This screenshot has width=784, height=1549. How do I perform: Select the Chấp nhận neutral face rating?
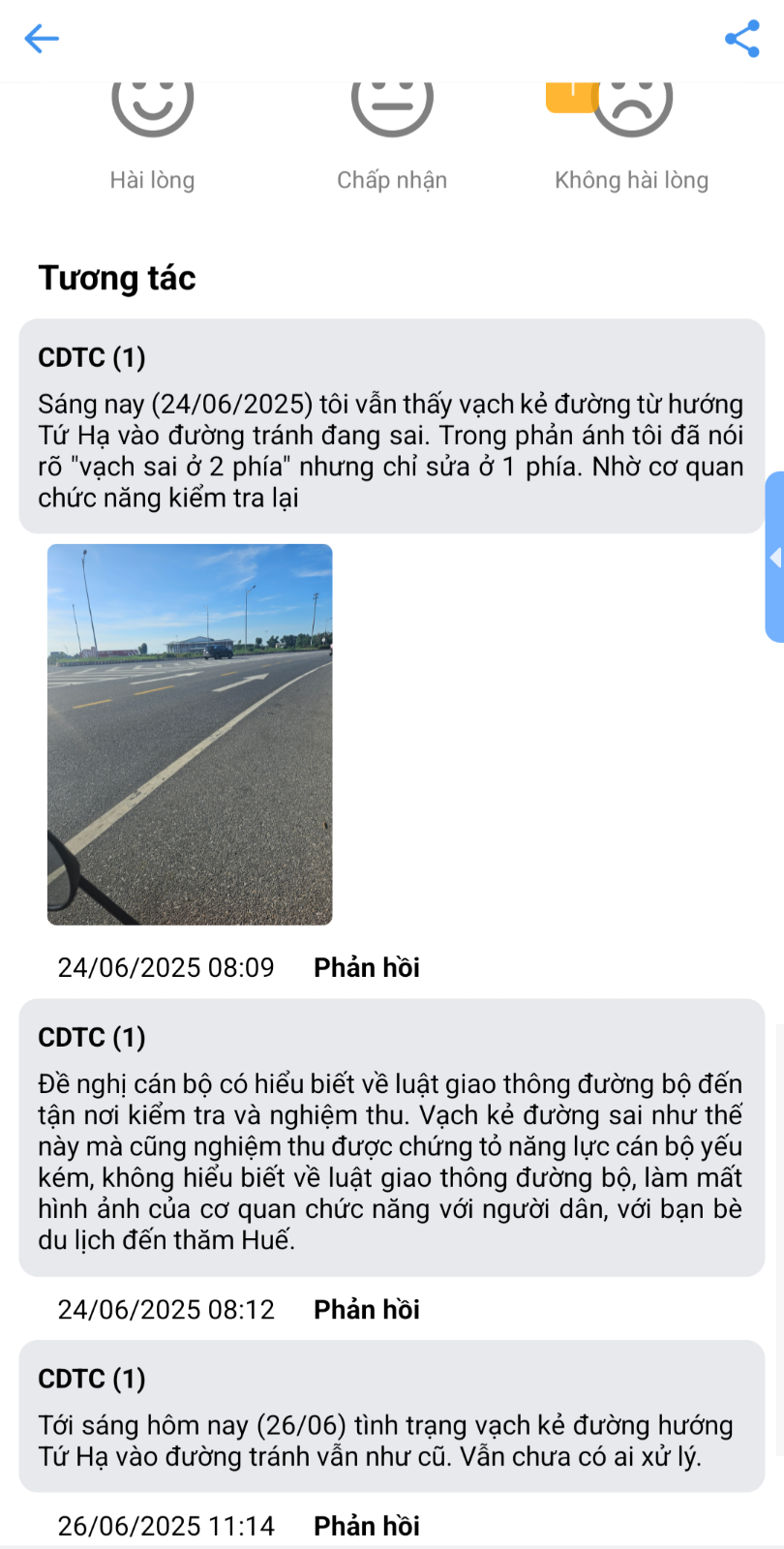(x=391, y=106)
